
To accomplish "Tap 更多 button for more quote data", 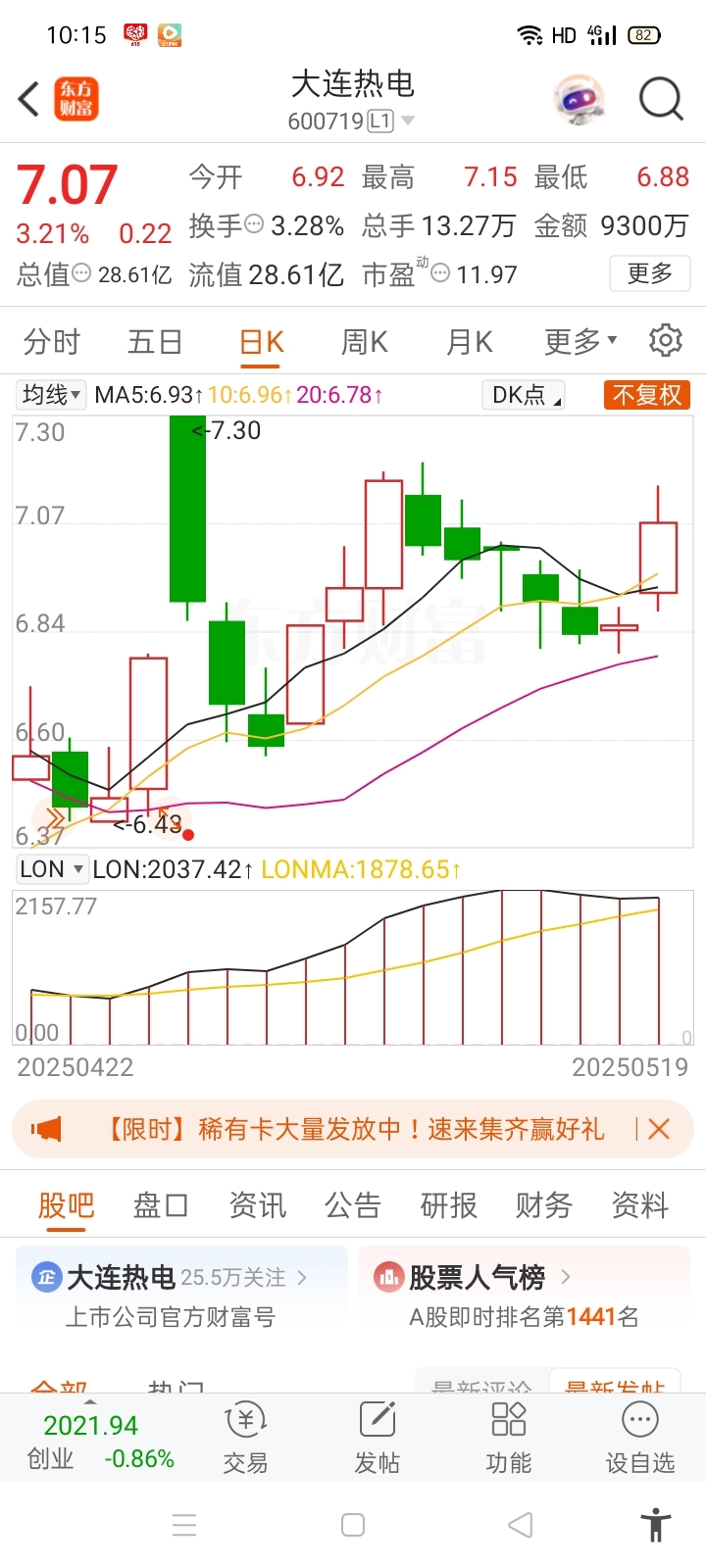I will pos(649,273).
